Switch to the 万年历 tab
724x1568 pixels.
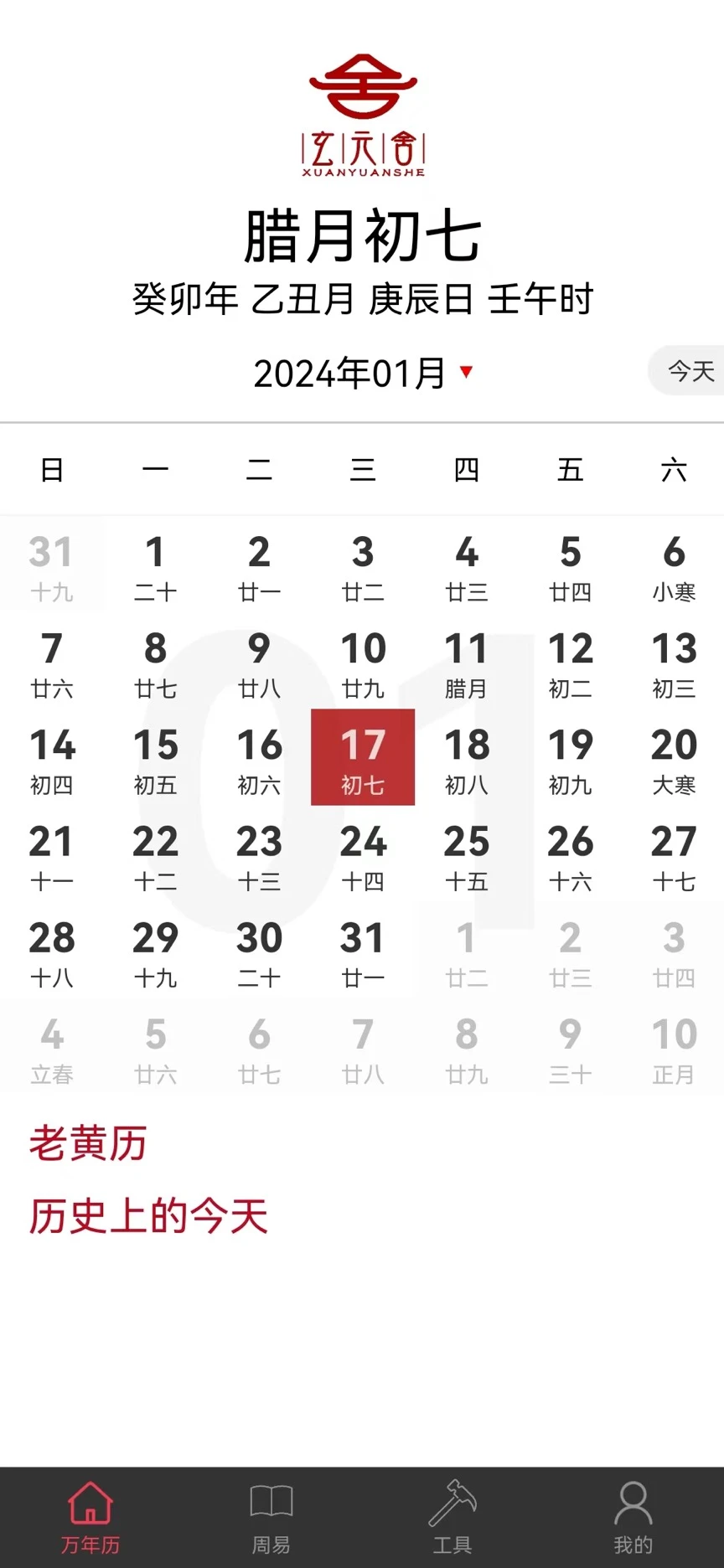pos(90,1518)
